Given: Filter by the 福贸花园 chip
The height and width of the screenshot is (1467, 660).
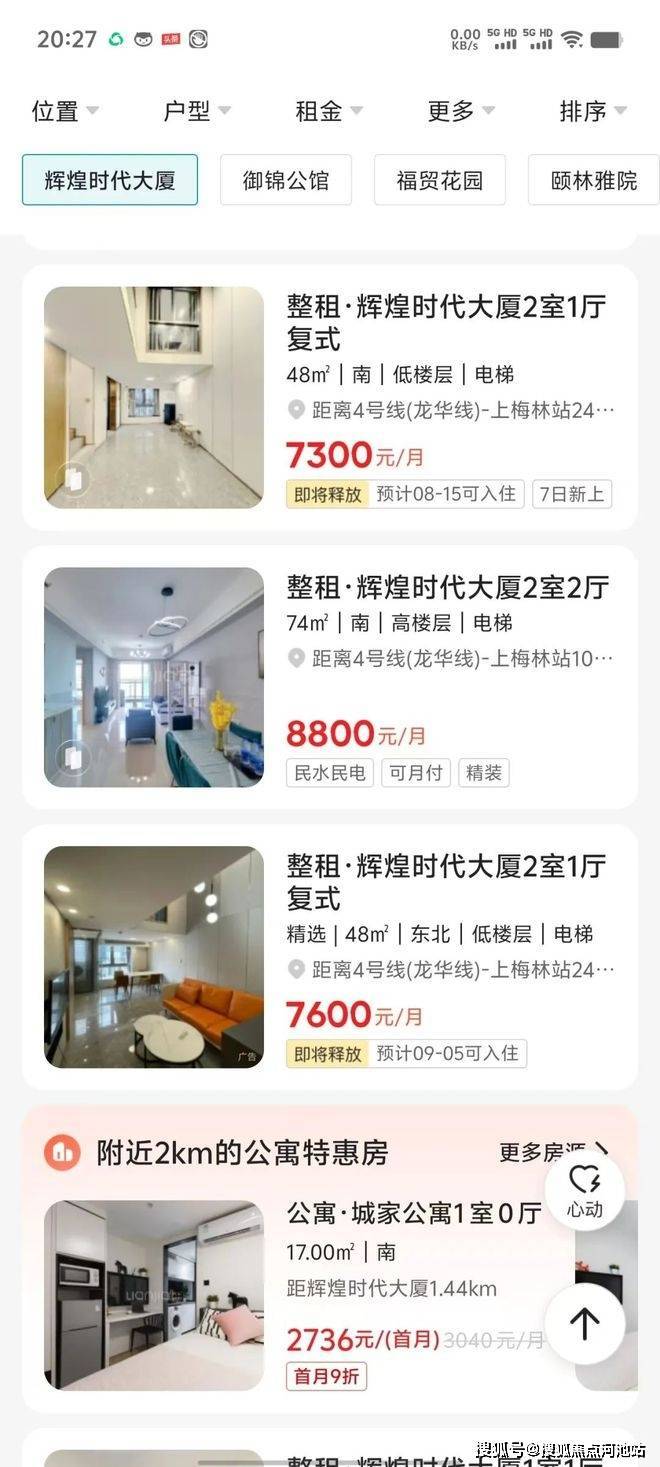Looking at the screenshot, I should click(x=440, y=180).
